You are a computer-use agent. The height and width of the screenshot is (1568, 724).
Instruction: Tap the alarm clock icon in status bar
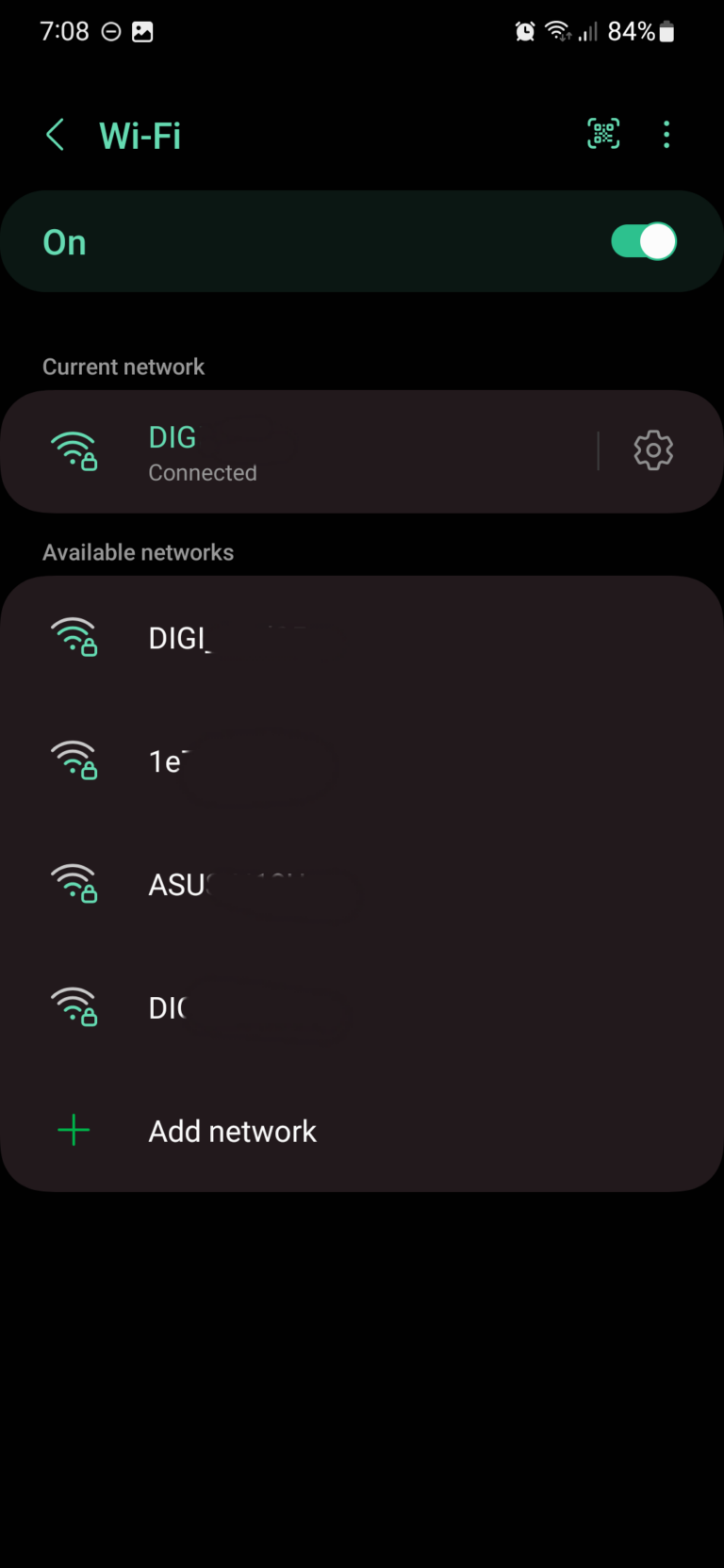523,31
